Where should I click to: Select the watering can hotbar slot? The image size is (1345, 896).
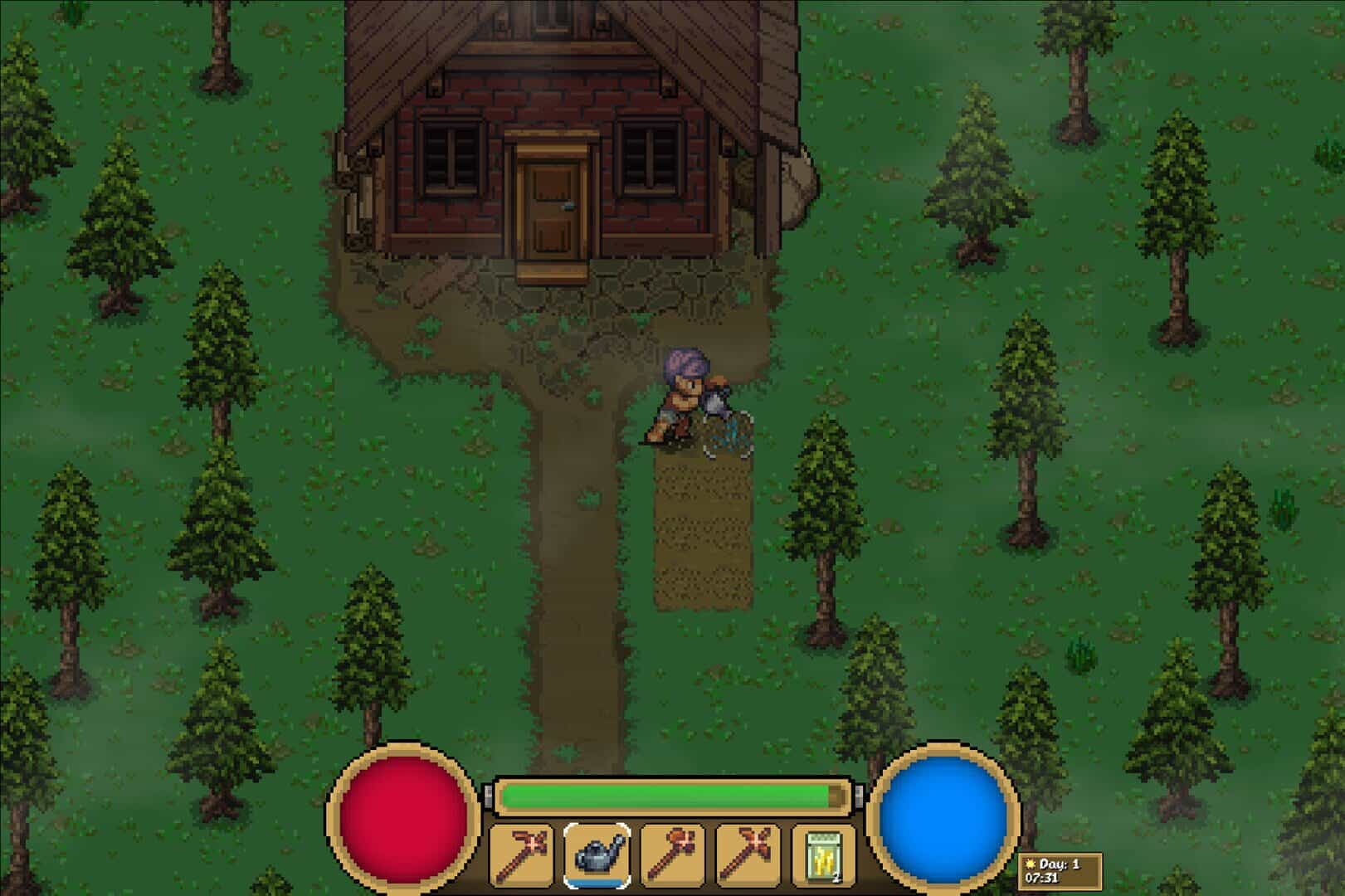597,855
